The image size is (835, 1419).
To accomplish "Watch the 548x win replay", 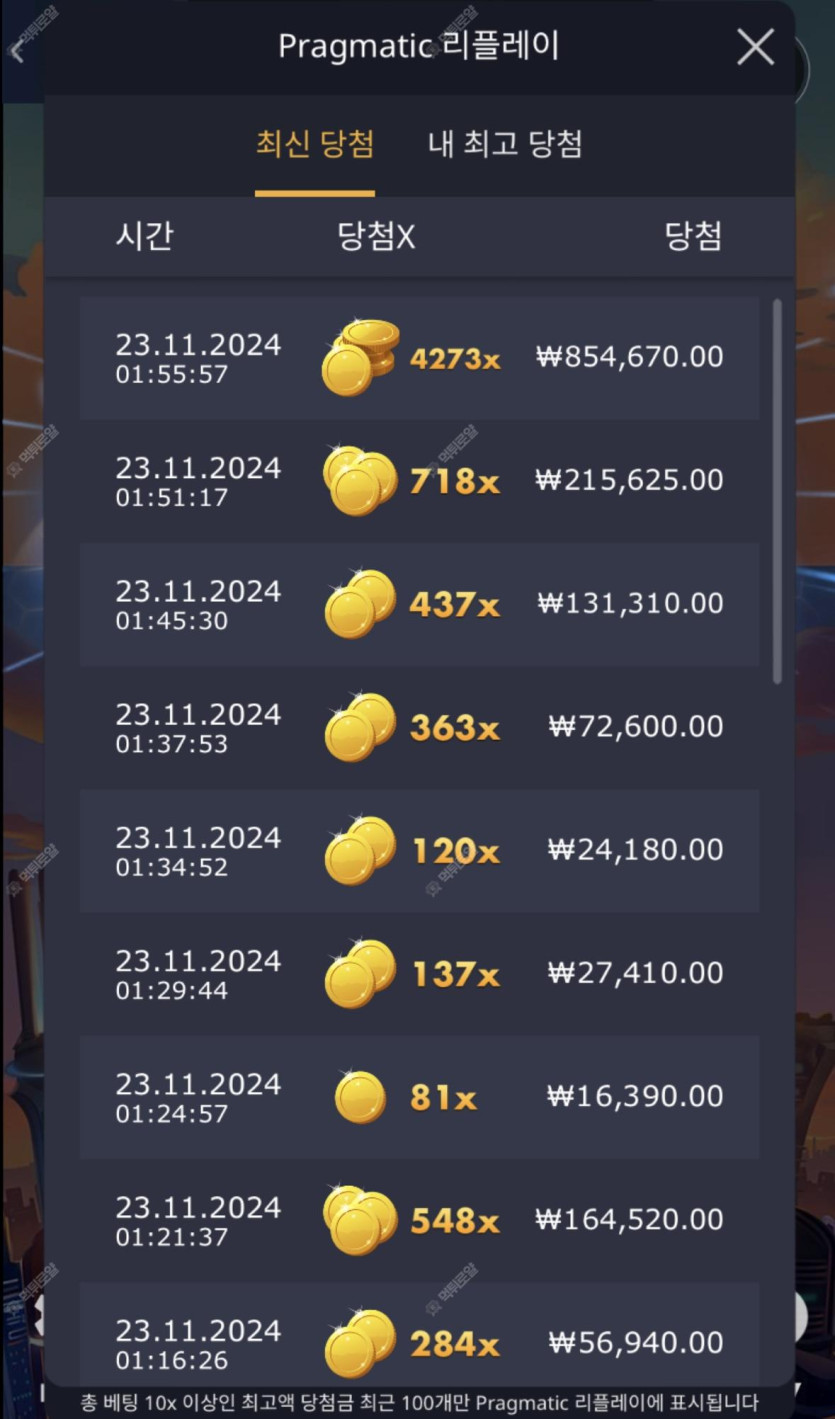I will pos(419,1220).
